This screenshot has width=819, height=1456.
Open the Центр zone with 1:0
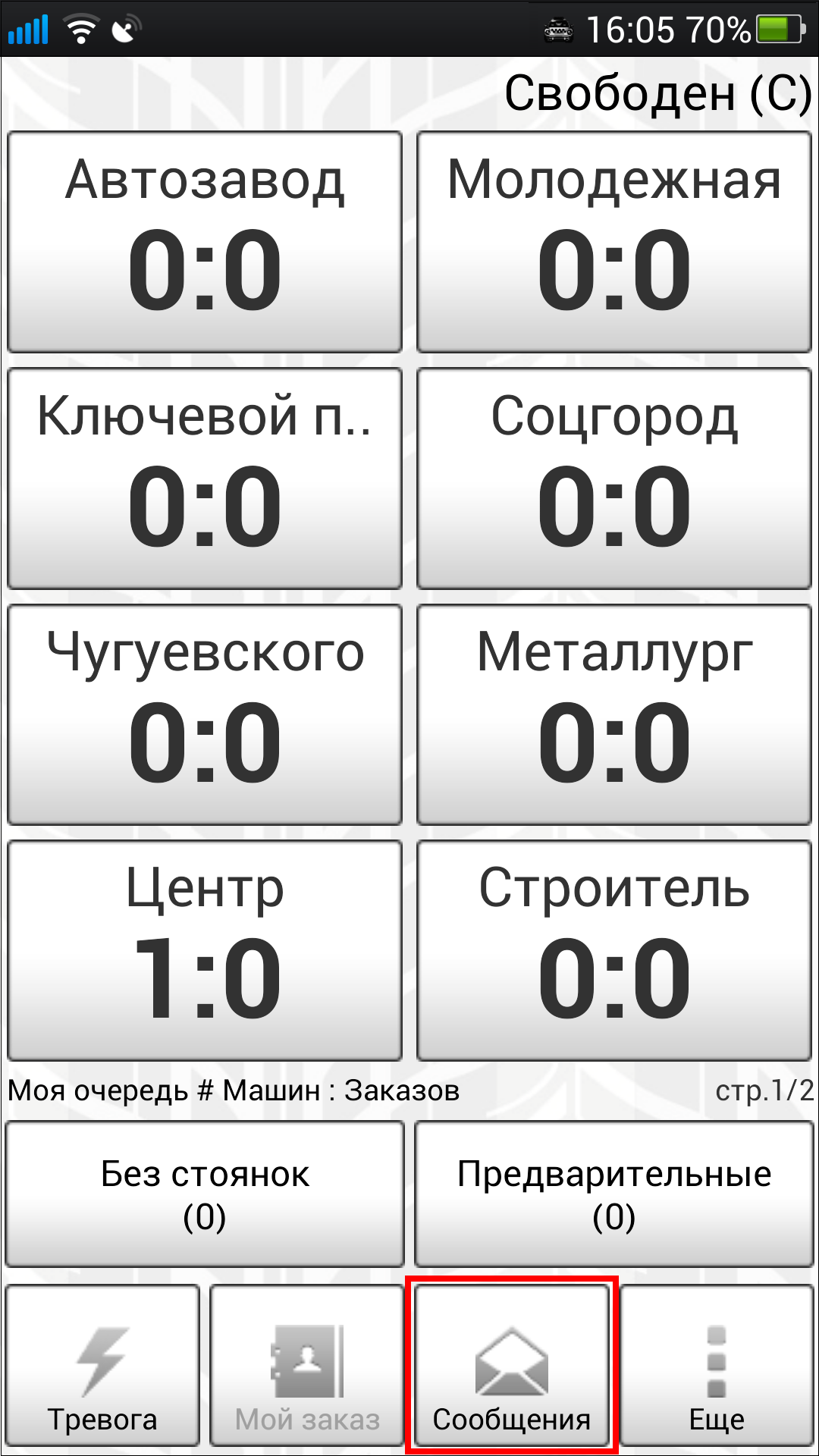click(205, 949)
